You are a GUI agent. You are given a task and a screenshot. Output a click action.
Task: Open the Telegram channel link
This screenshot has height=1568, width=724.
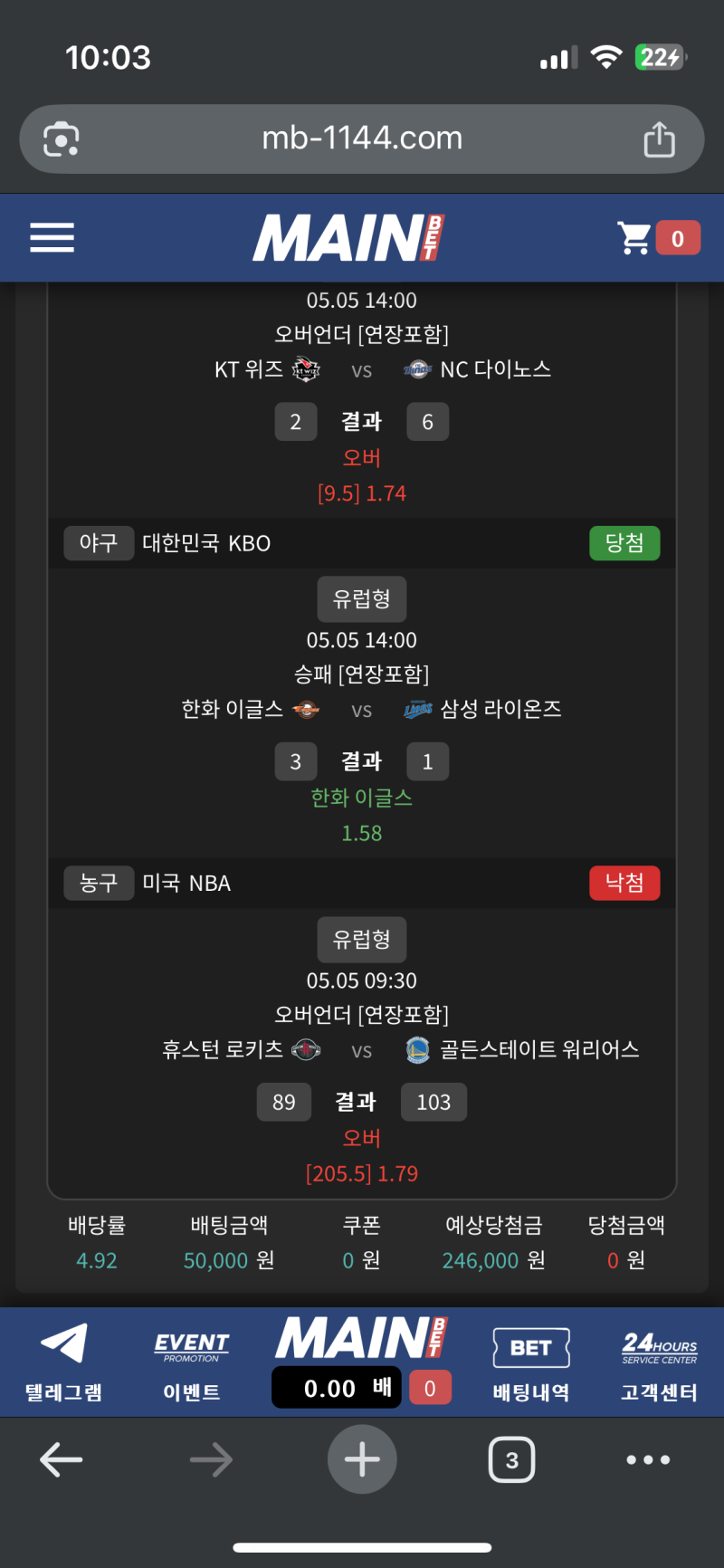click(x=63, y=1362)
